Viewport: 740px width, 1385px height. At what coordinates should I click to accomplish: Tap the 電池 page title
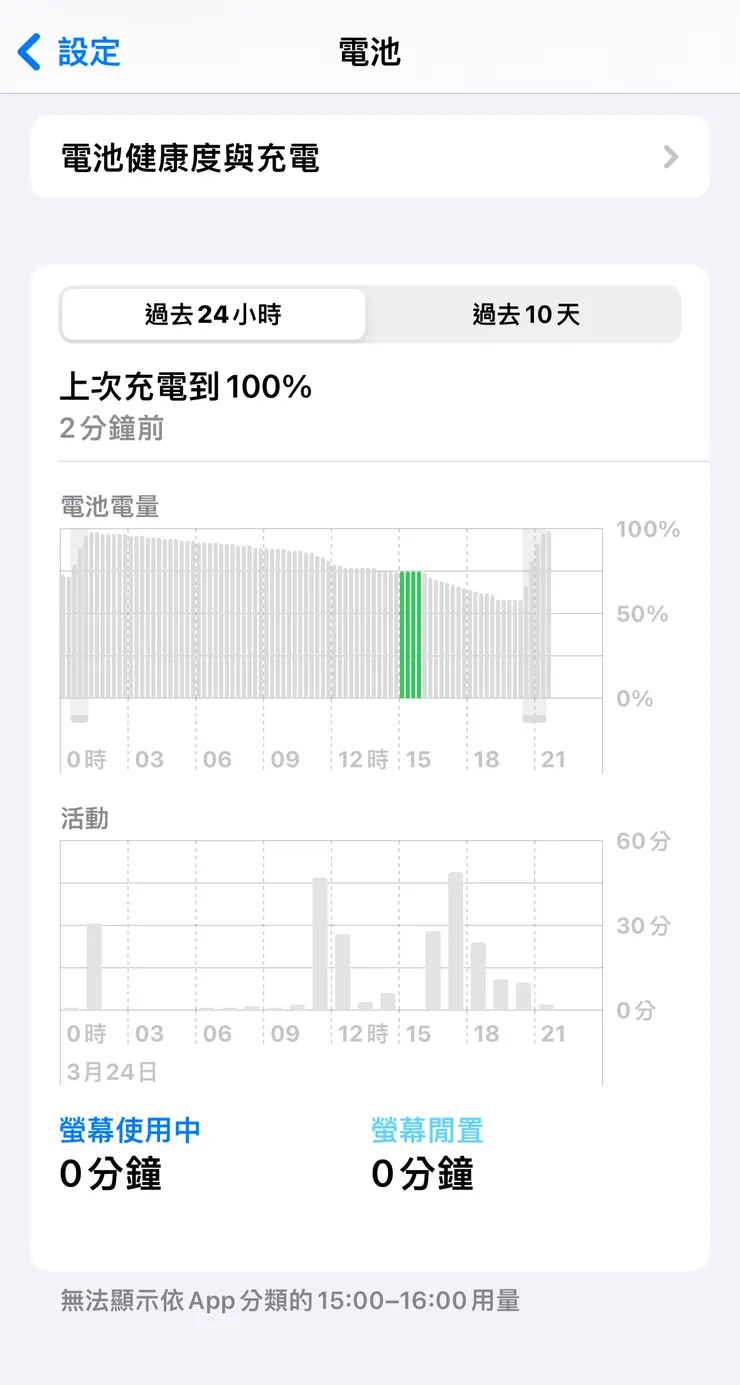[x=369, y=52]
